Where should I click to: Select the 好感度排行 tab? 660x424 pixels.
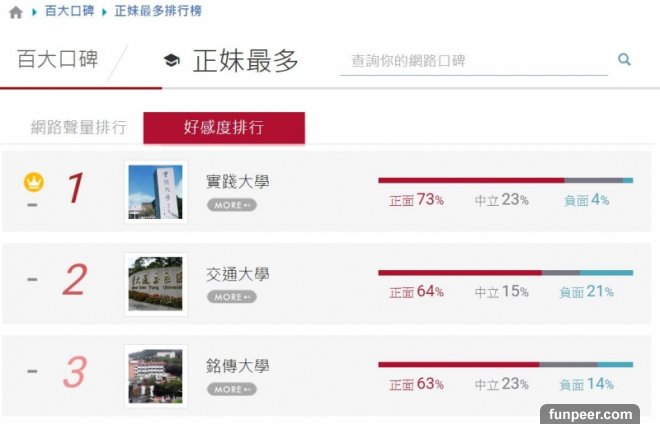(223, 127)
